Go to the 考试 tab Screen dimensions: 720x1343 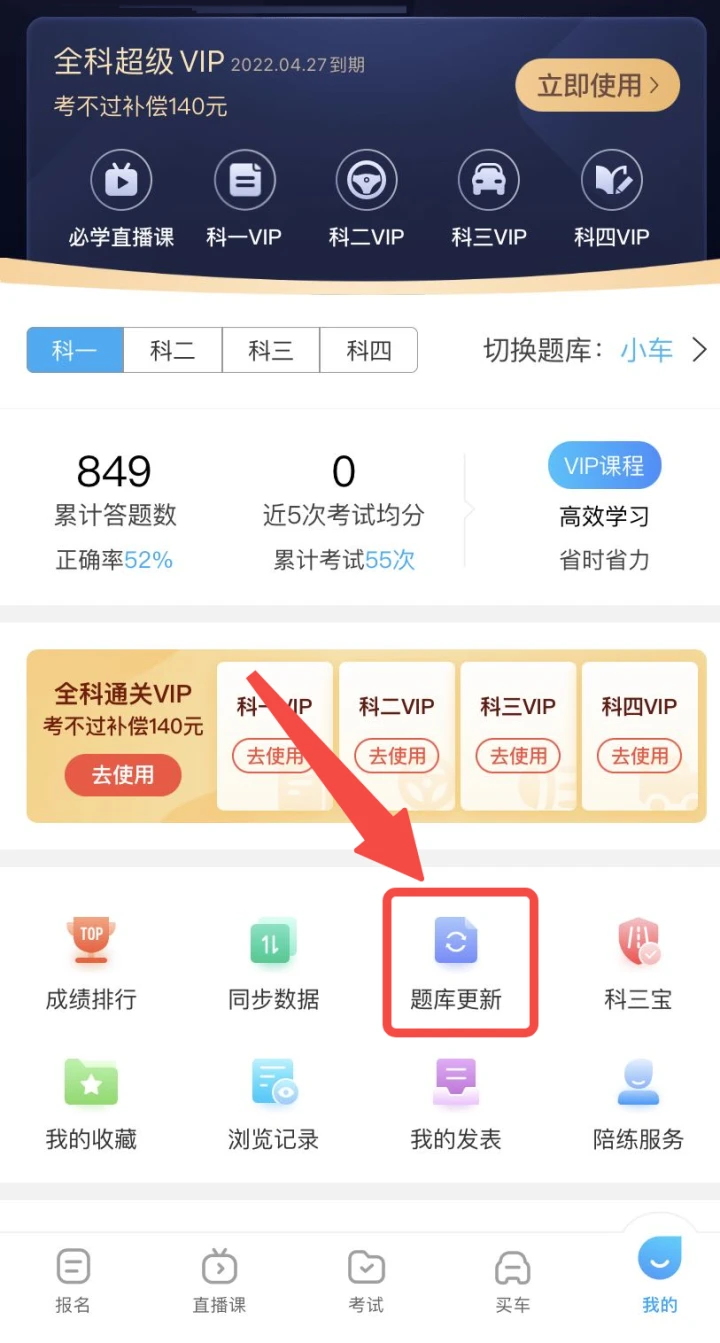tap(366, 1281)
